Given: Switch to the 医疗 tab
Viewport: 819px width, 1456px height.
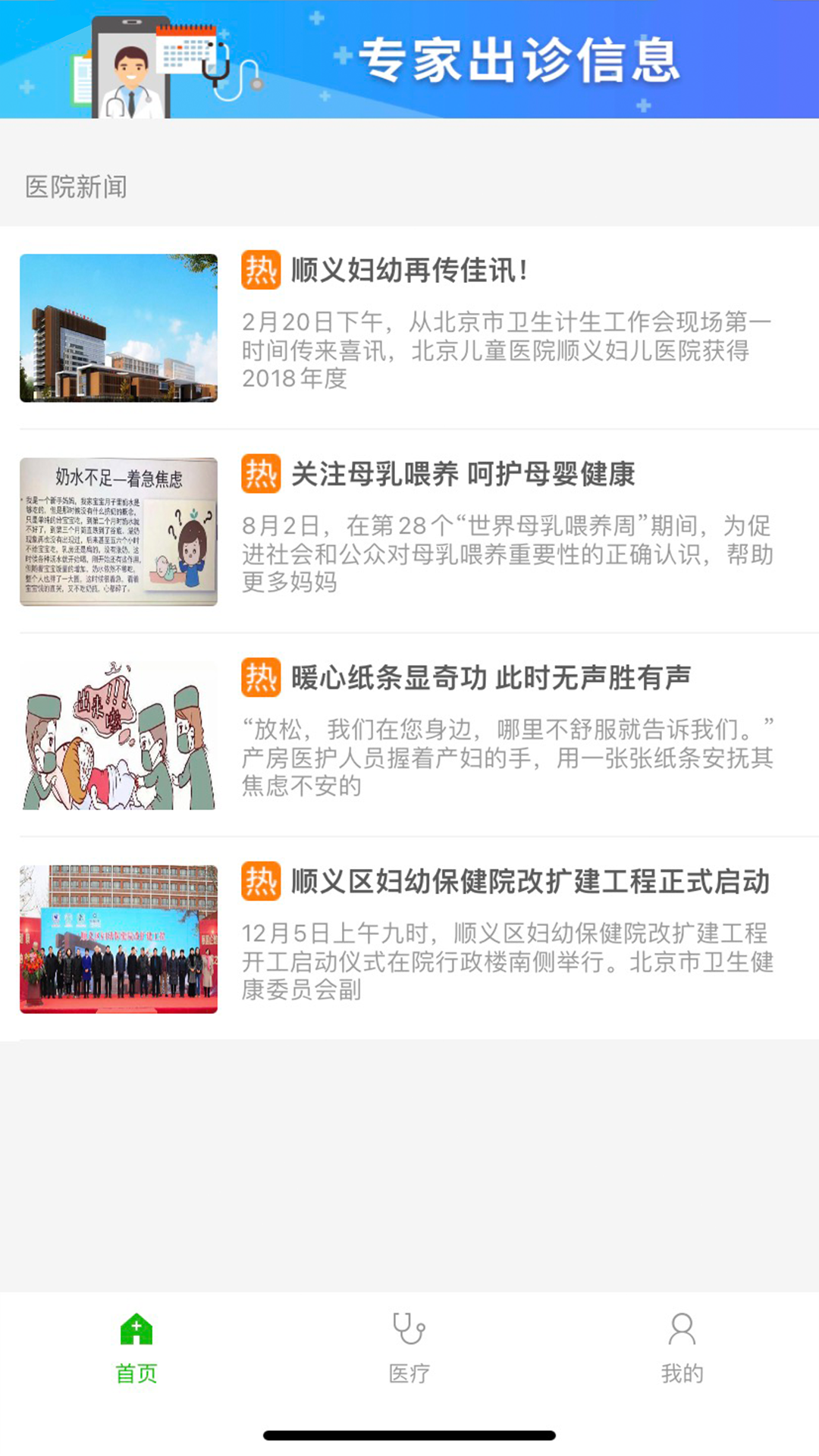Looking at the screenshot, I should coord(409,1348).
